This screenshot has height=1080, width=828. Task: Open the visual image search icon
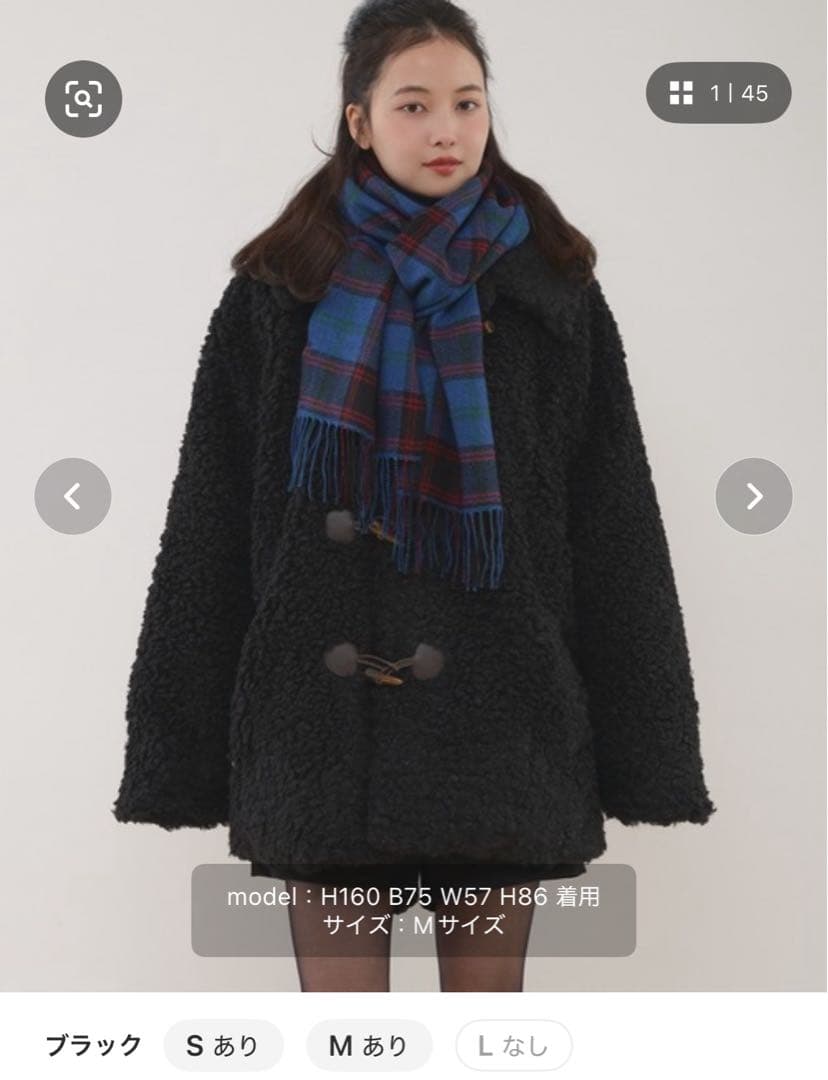(83, 98)
